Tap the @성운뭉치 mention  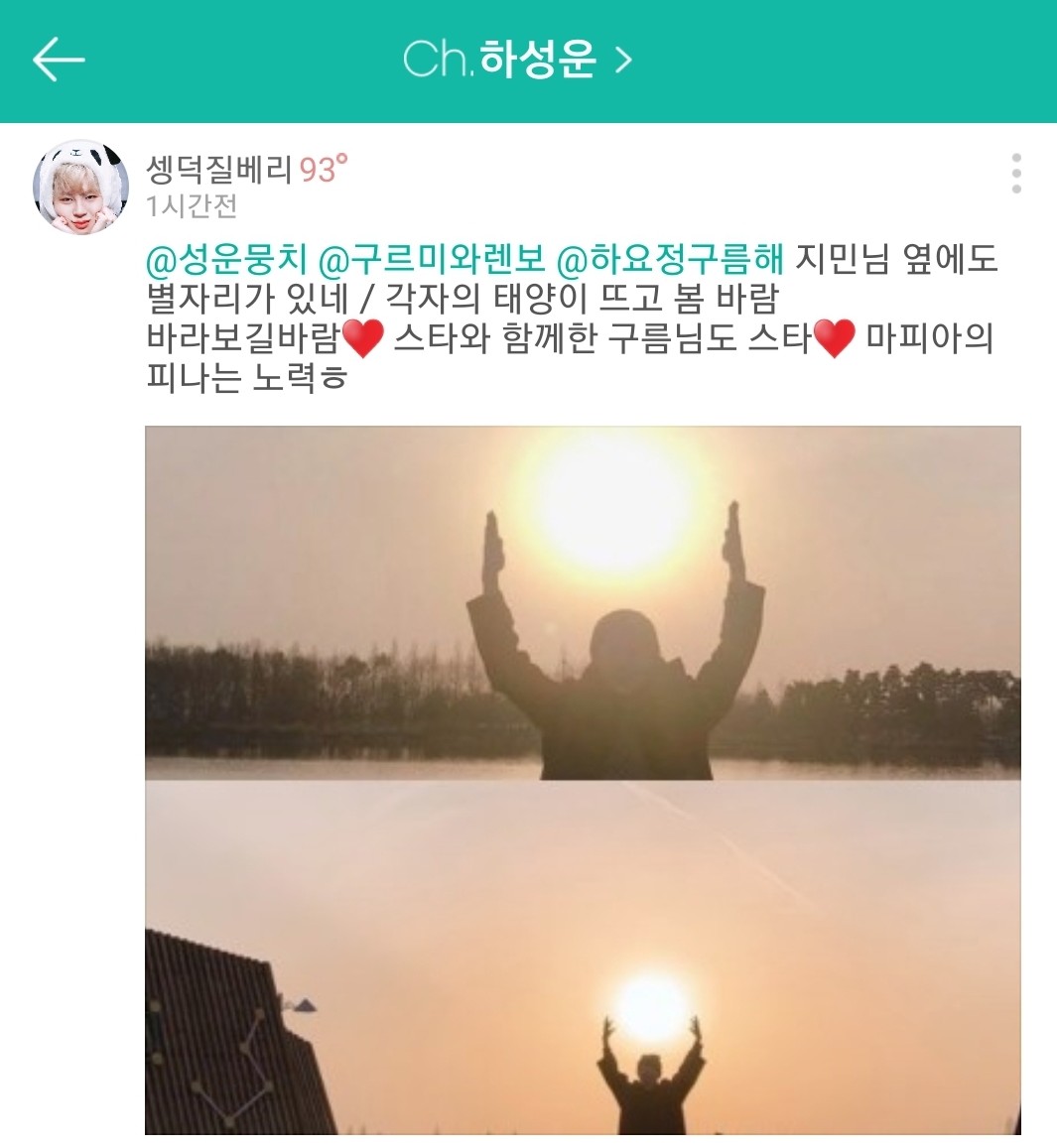pyautogui.click(x=226, y=260)
